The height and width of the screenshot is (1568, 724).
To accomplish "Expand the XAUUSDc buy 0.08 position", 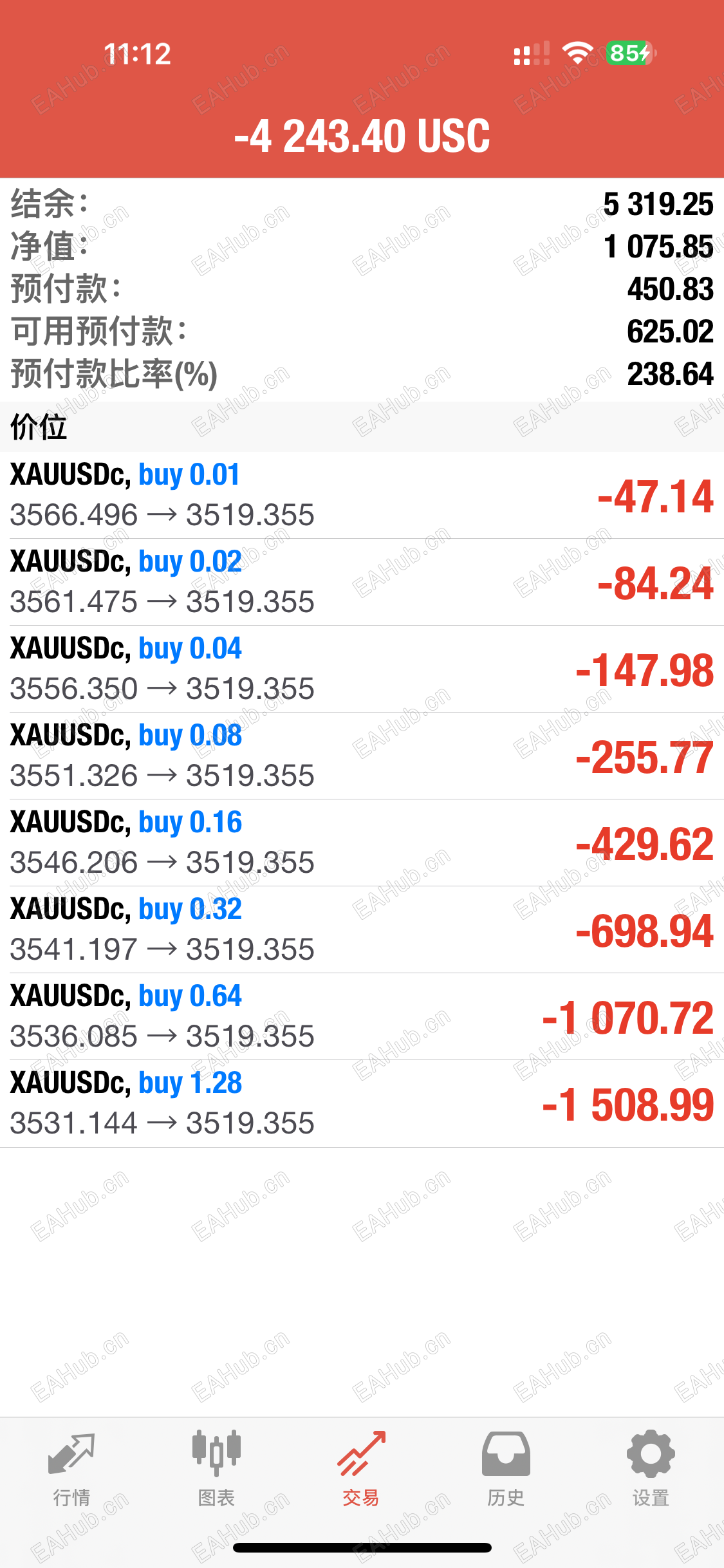I will click(362, 756).
